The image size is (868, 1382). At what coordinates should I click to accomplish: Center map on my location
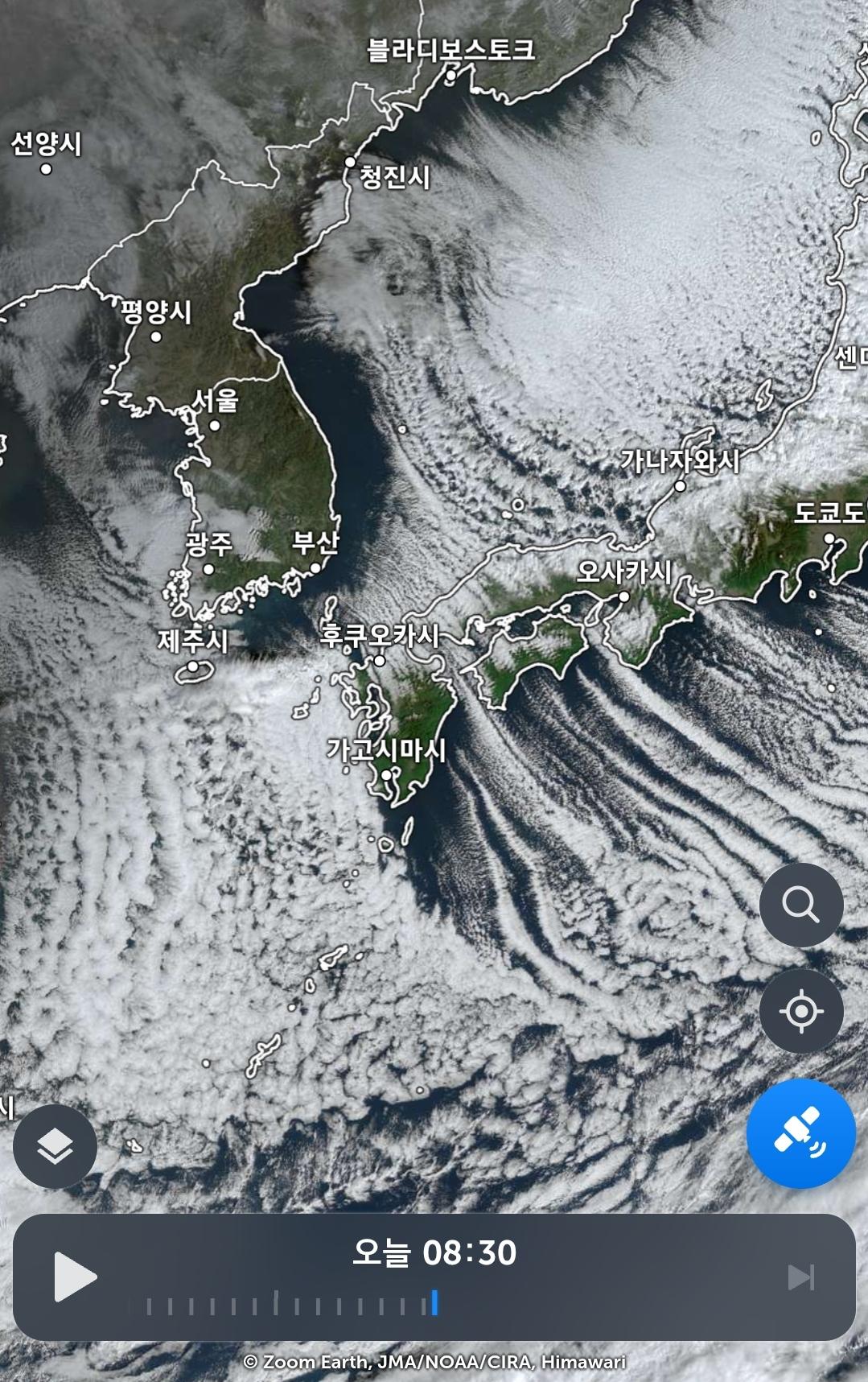[800, 1011]
